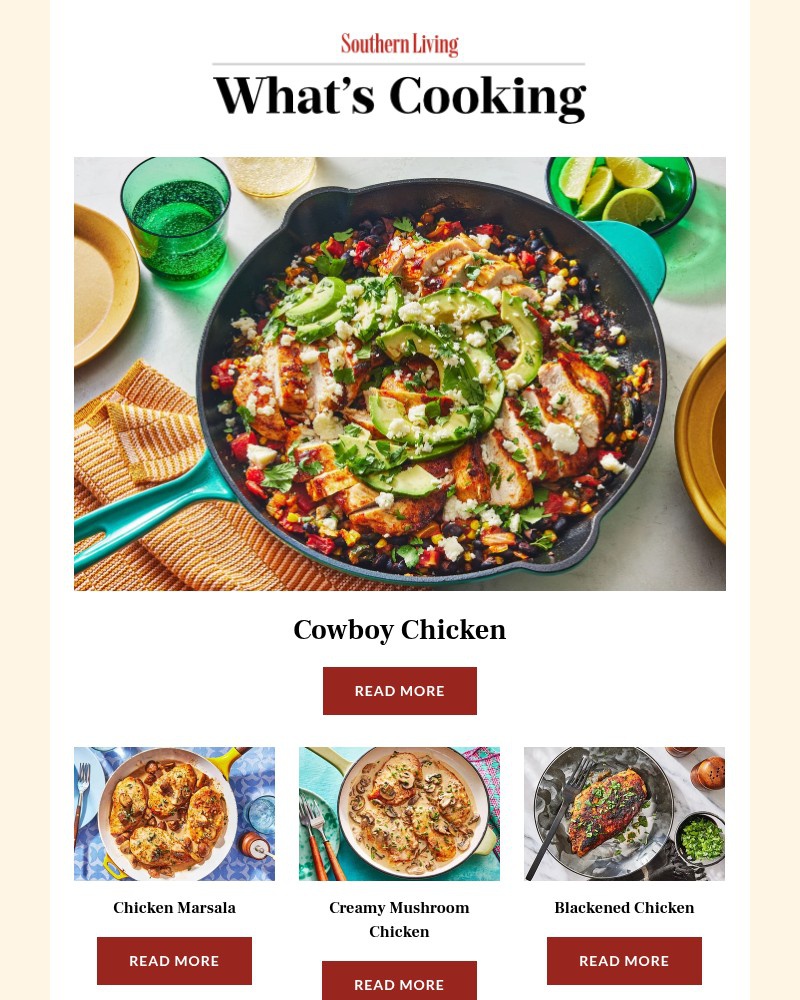Open the Creamy Mushroom Chicken image
The width and height of the screenshot is (800, 1000).
pos(399,813)
